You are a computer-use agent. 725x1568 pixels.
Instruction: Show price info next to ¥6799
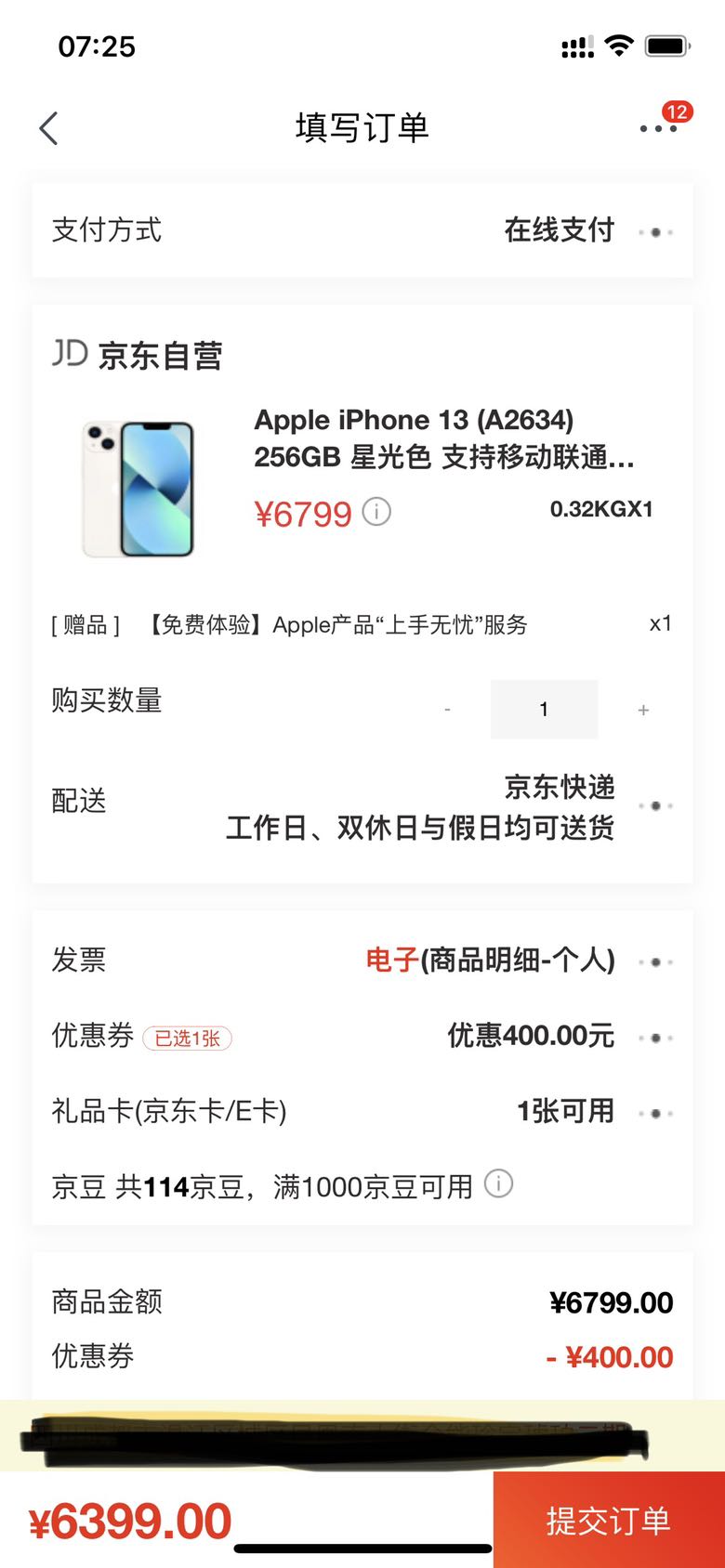click(376, 512)
